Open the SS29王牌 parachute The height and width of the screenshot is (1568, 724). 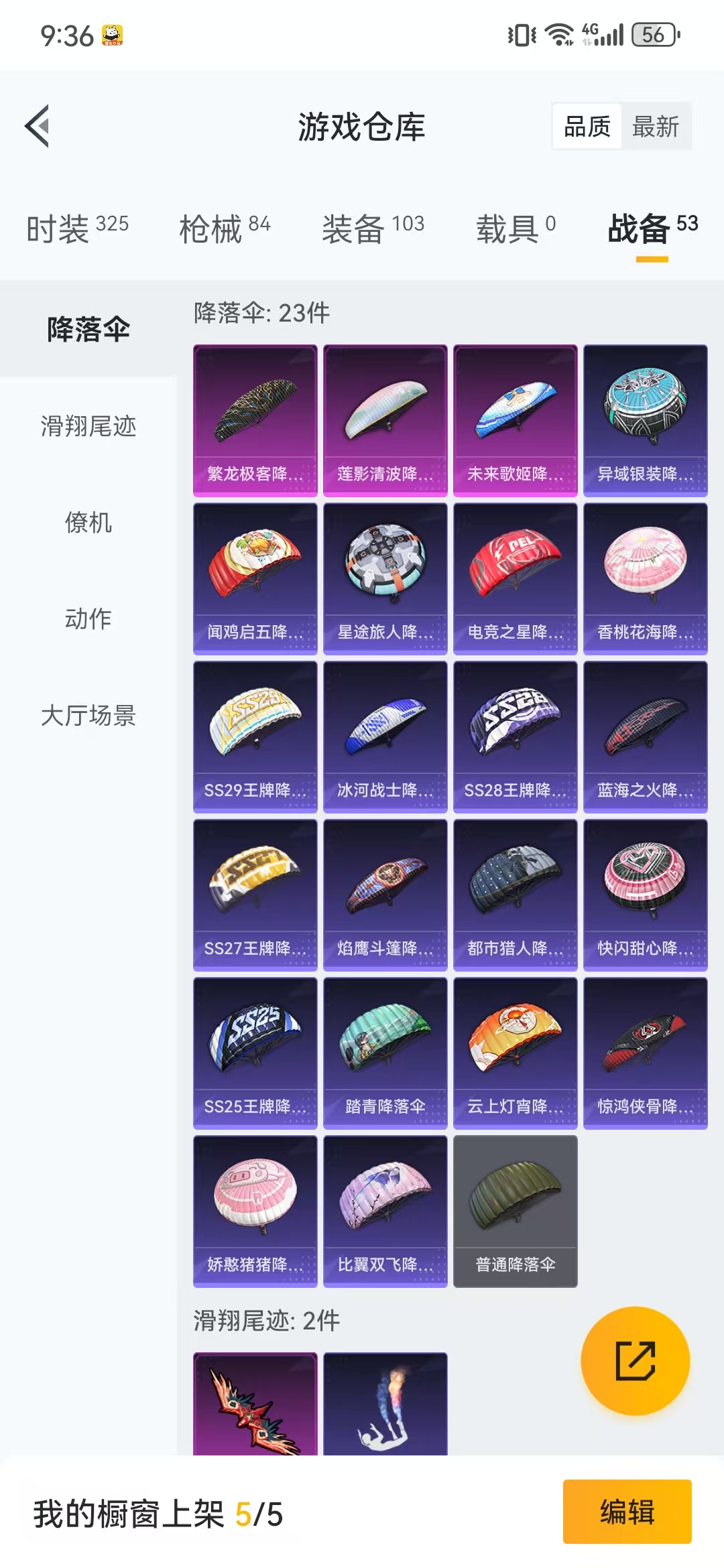[255, 737]
